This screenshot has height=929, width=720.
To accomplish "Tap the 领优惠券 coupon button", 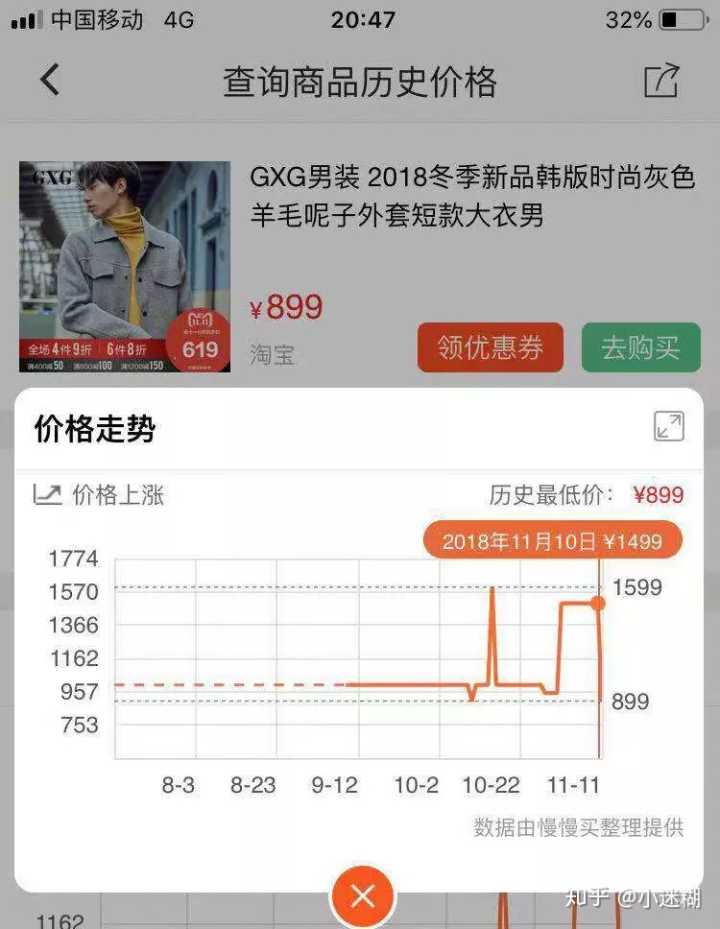I will tap(490, 348).
